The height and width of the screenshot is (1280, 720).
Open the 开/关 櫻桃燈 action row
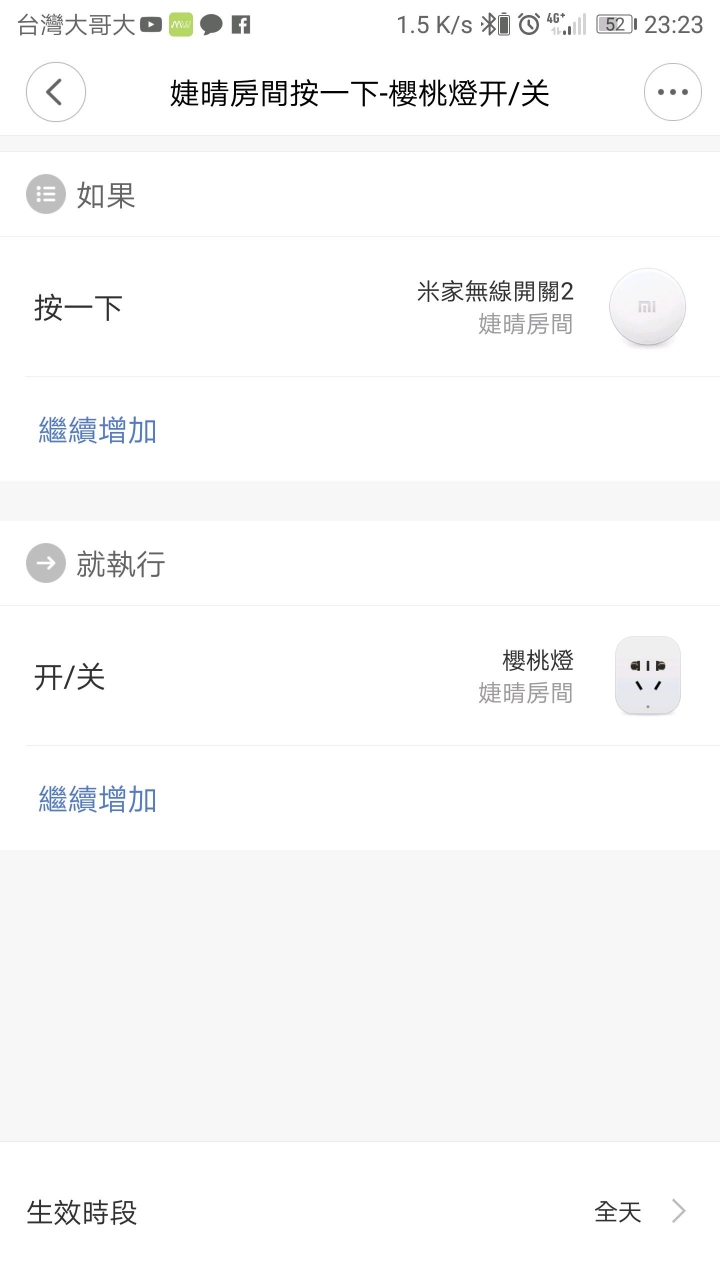360,676
